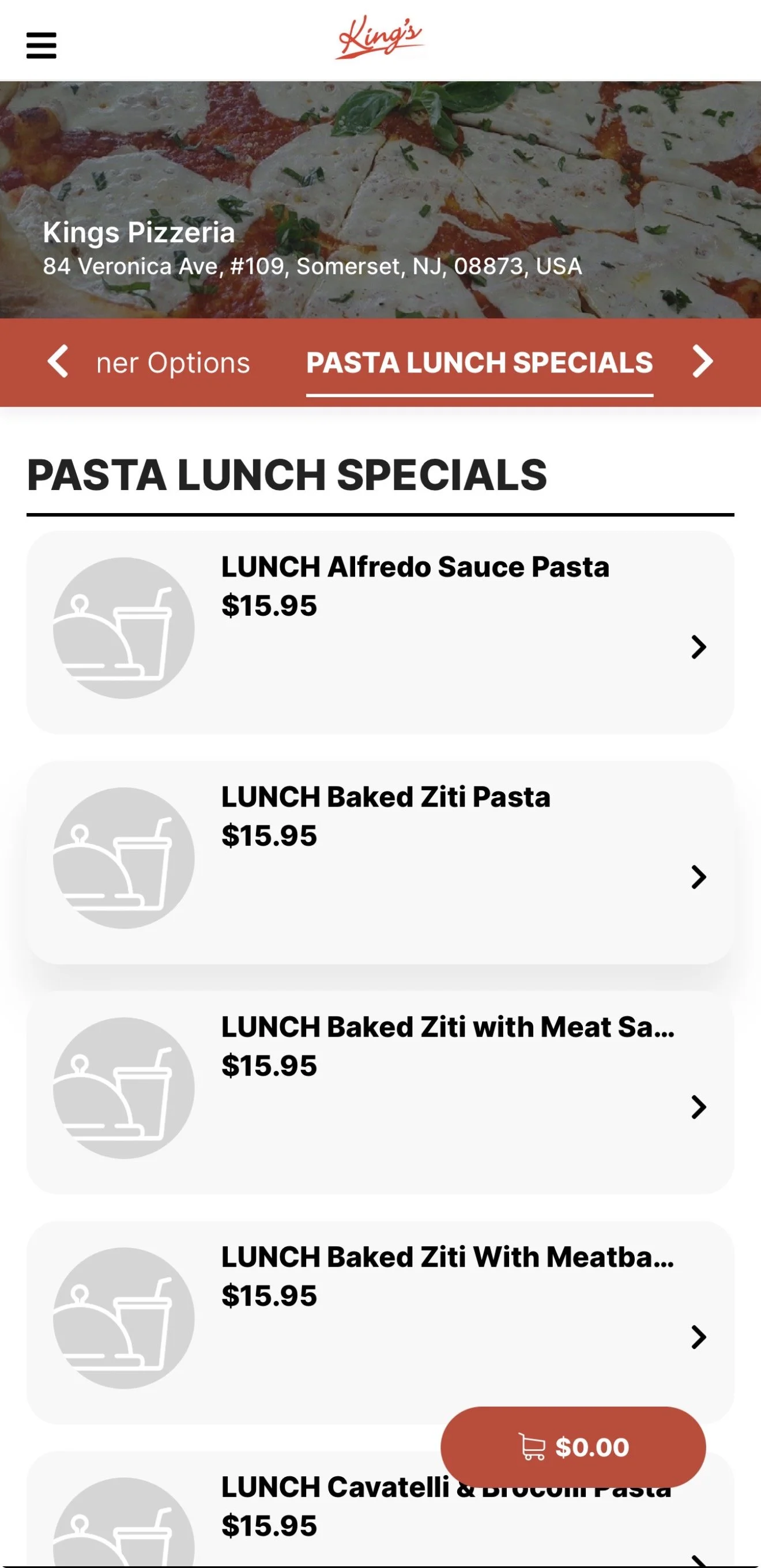Switch to the Dinner Options tab
The width and height of the screenshot is (761, 1568).
[173, 363]
